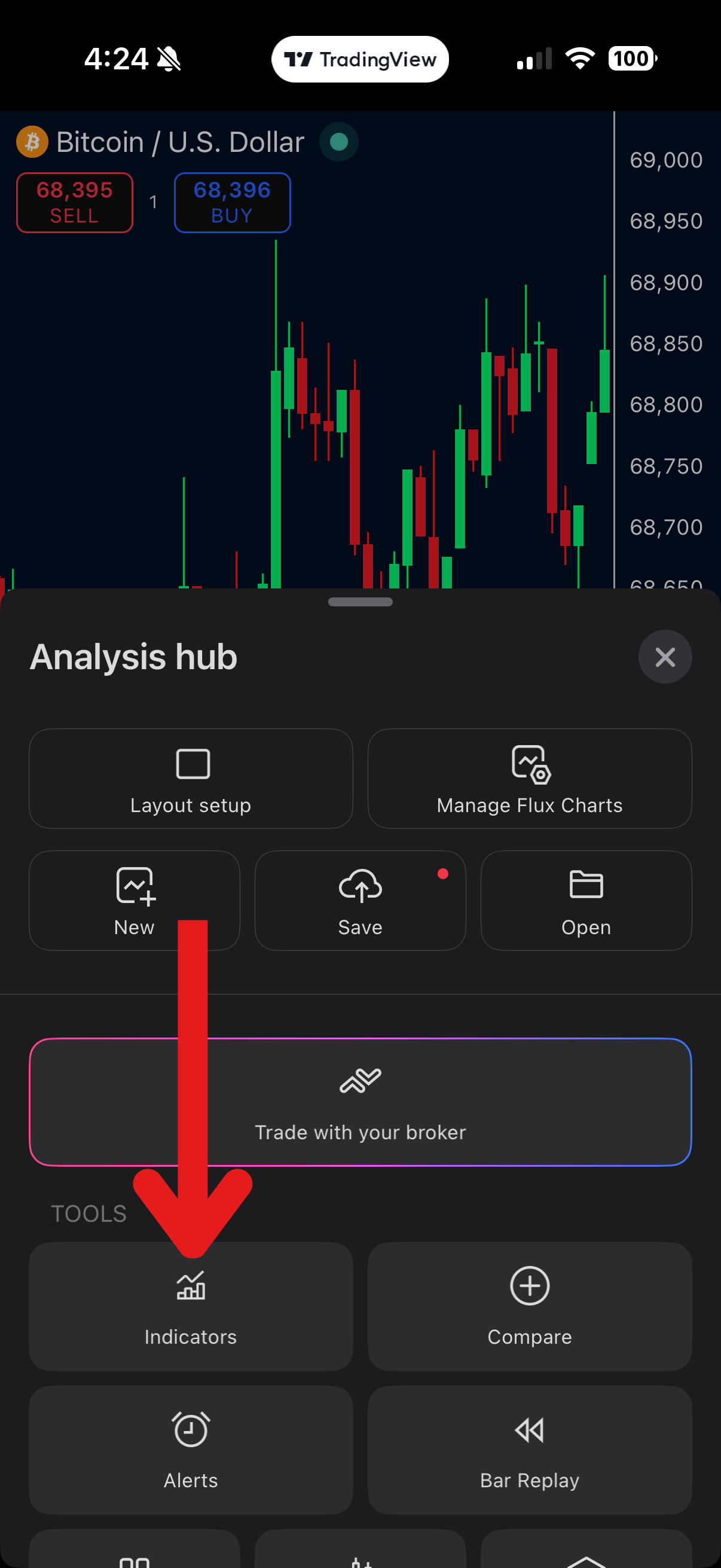Select Trade with your broker
The height and width of the screenshot is (1568, 721).
coord(360,1102)
